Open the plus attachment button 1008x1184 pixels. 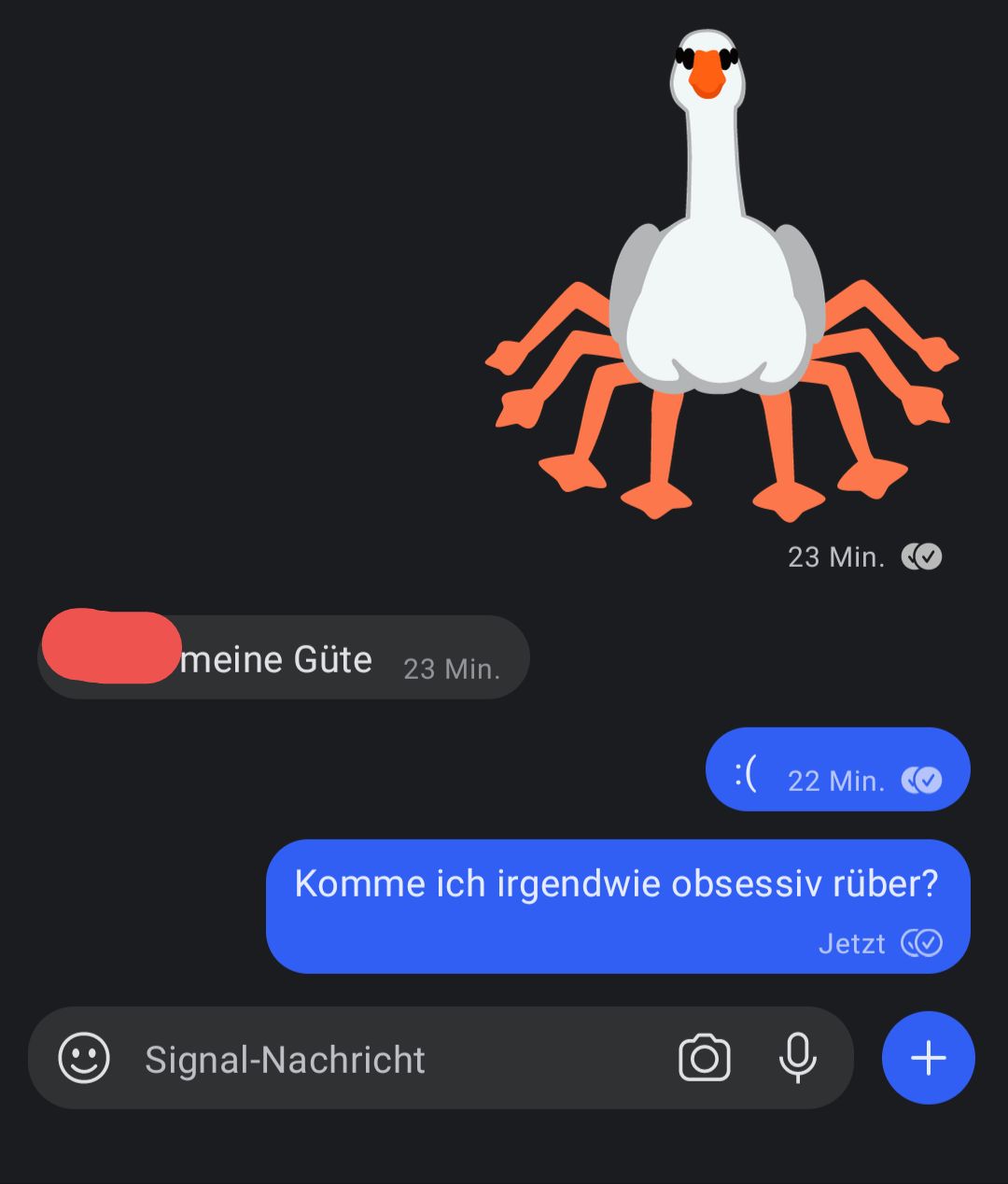click(x=928, y=1058)
